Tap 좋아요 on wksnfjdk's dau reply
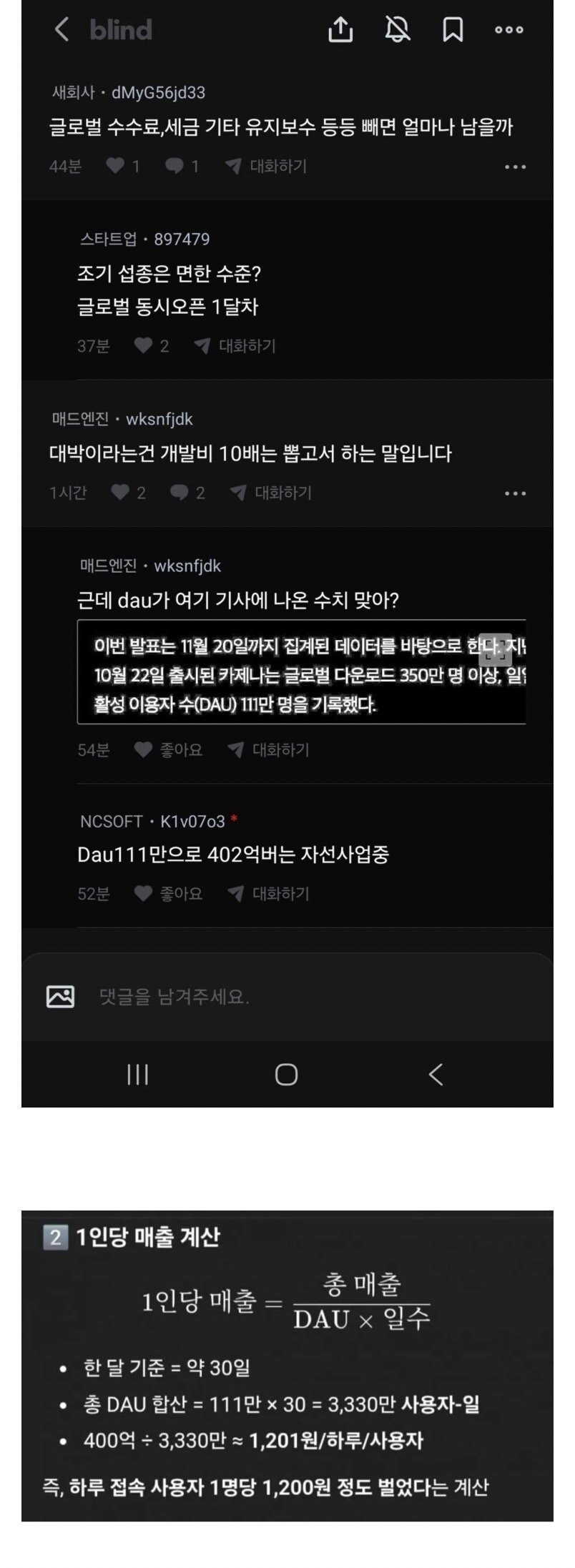575x1568 pixels. (169, 749)
